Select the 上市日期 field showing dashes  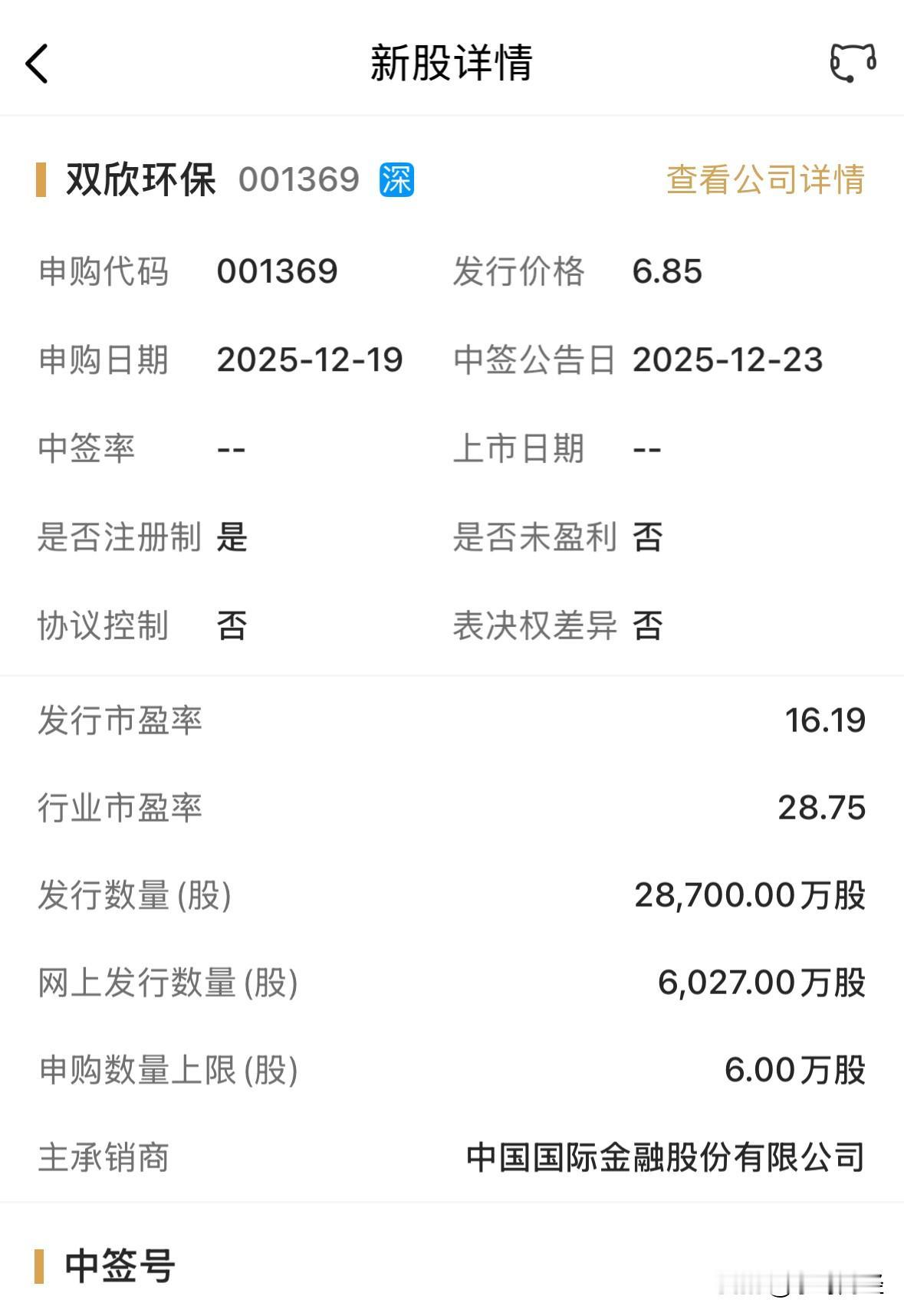[x=646, y=449]
